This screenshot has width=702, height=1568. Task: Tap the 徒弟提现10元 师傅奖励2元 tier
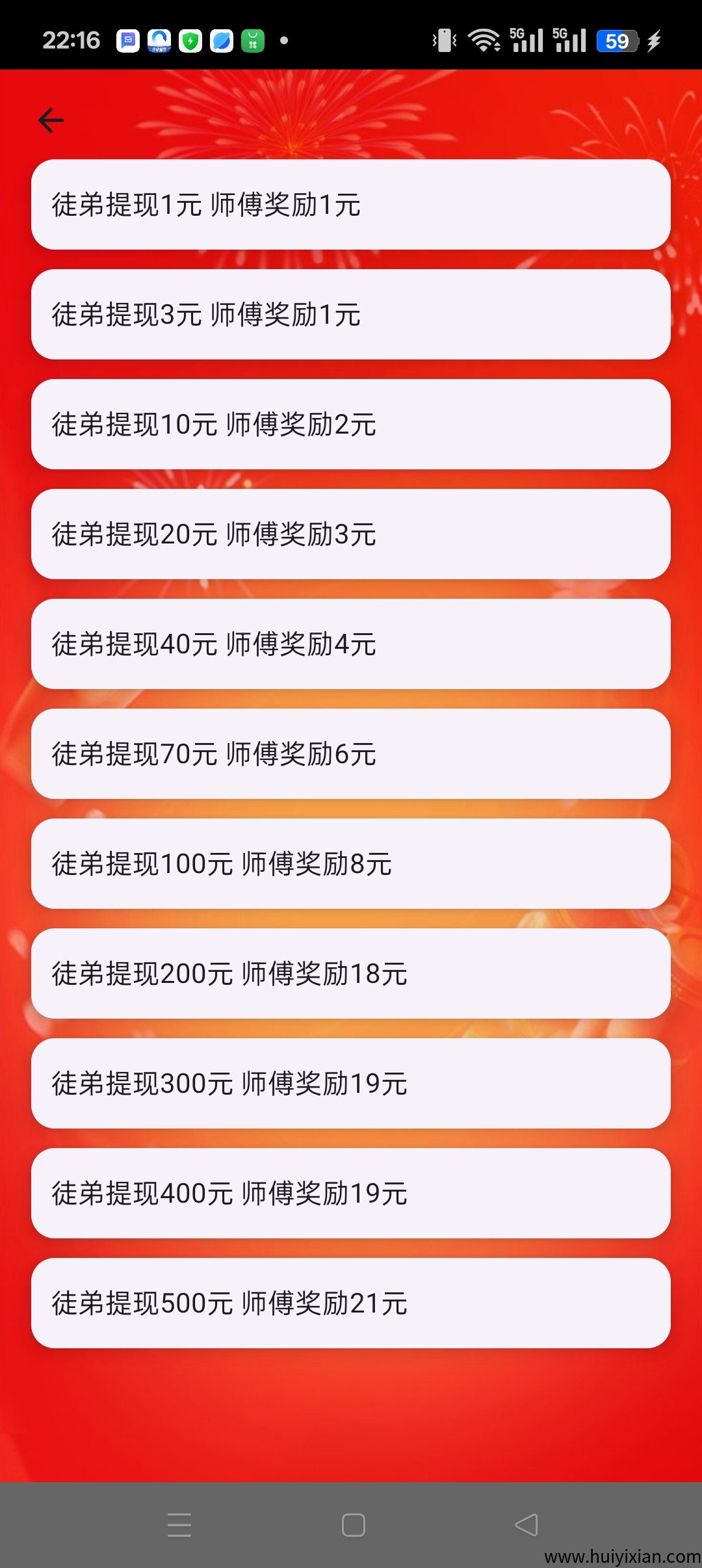(x=351, y=425)
